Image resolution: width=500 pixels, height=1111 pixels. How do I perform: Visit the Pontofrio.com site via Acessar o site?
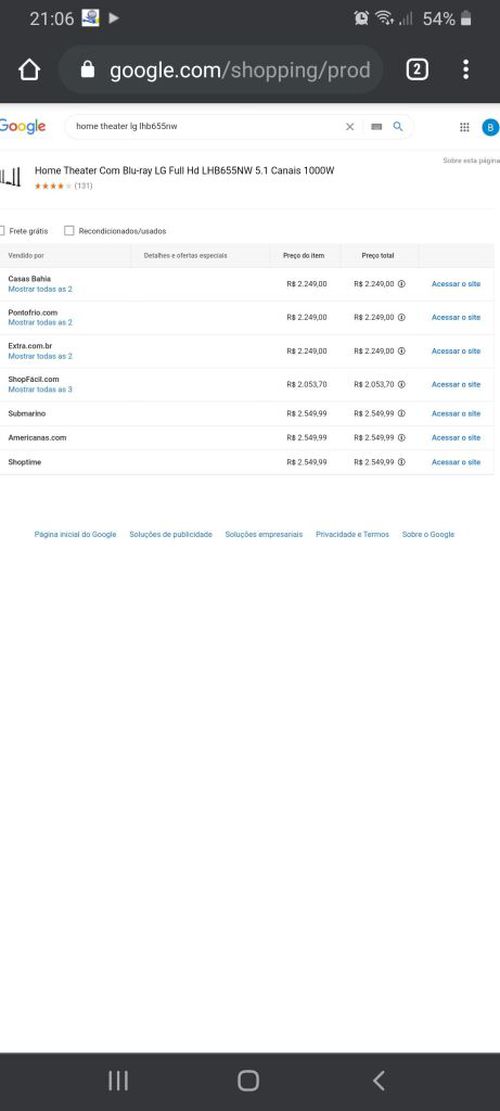pyautogui.click(x=456, y=317)
